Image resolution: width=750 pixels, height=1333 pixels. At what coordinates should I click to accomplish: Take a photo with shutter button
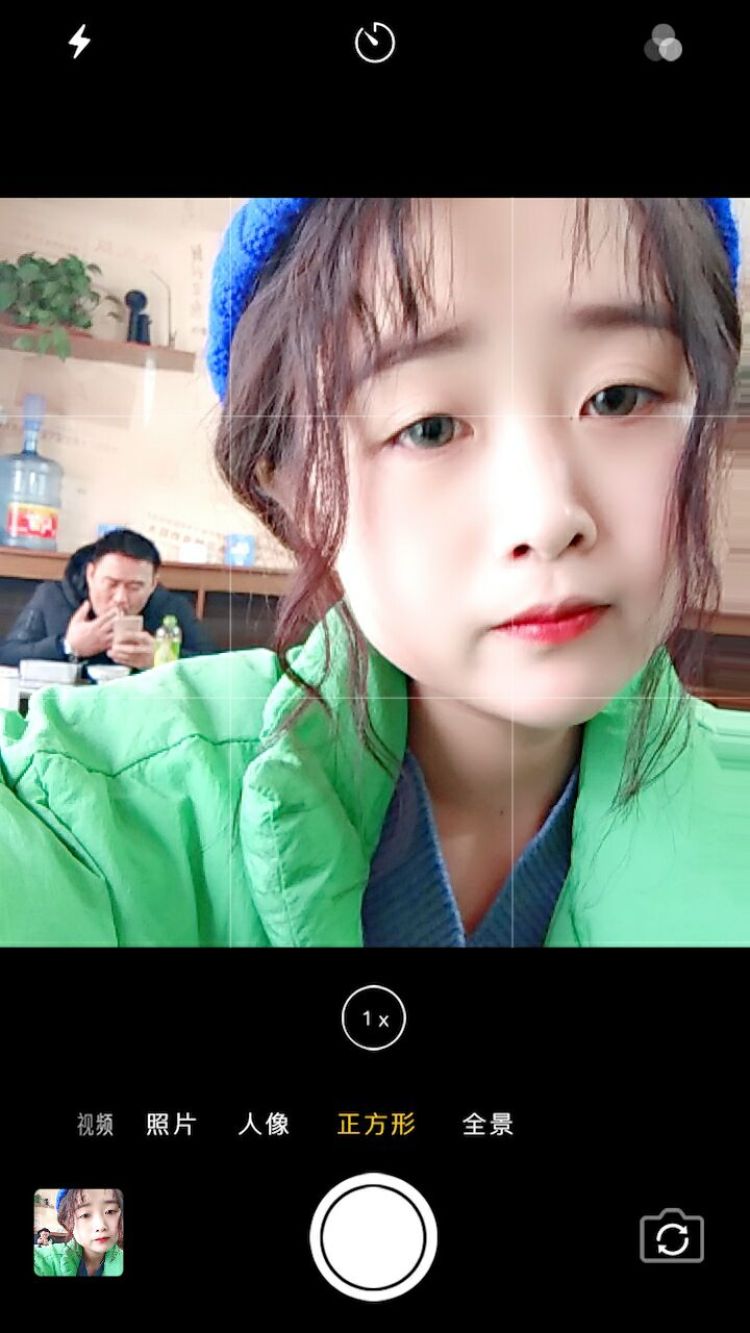pyautogui.click(x=373, y=1237)
